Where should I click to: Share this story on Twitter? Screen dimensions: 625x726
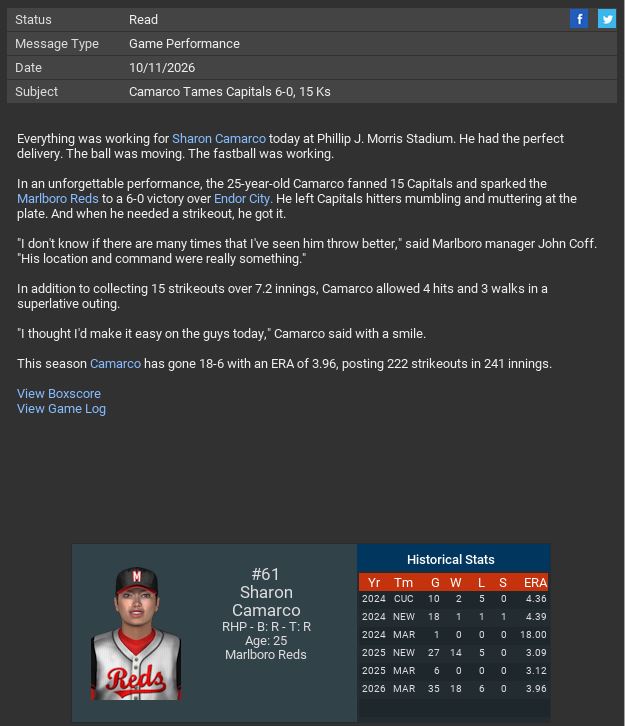607,19
